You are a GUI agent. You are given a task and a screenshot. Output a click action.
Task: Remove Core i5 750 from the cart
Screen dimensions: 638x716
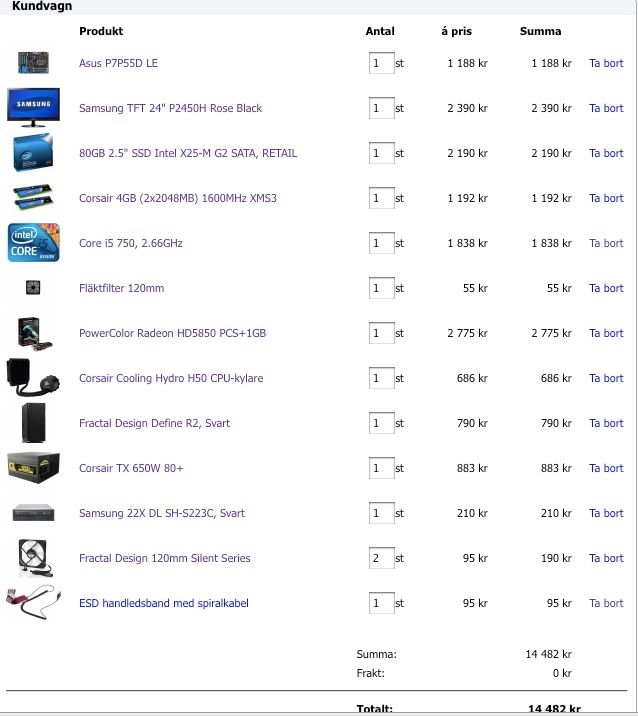(x=606, y=243)
